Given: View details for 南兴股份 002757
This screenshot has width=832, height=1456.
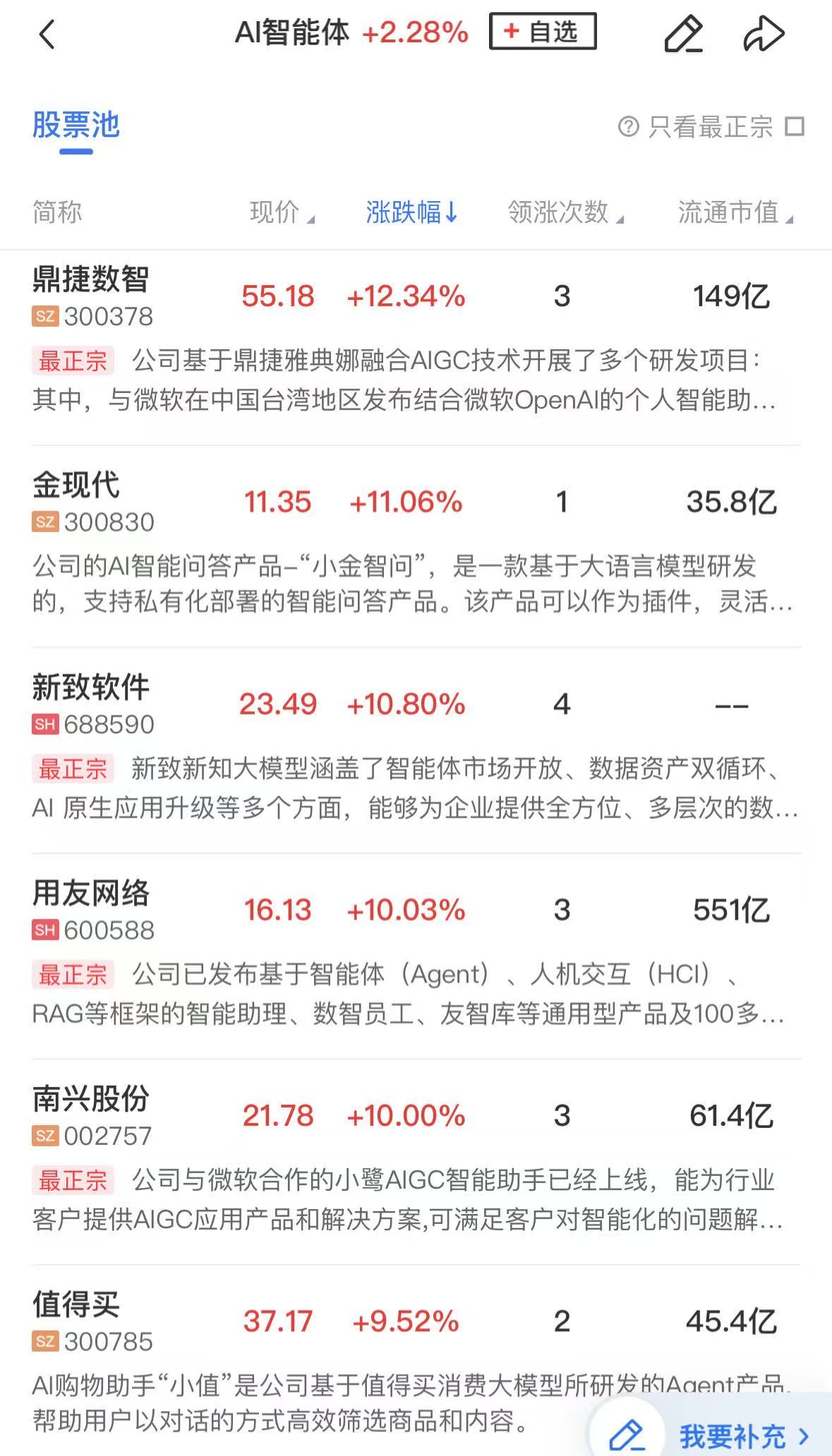Looking at the screenshot, I should pos(92,1116).
